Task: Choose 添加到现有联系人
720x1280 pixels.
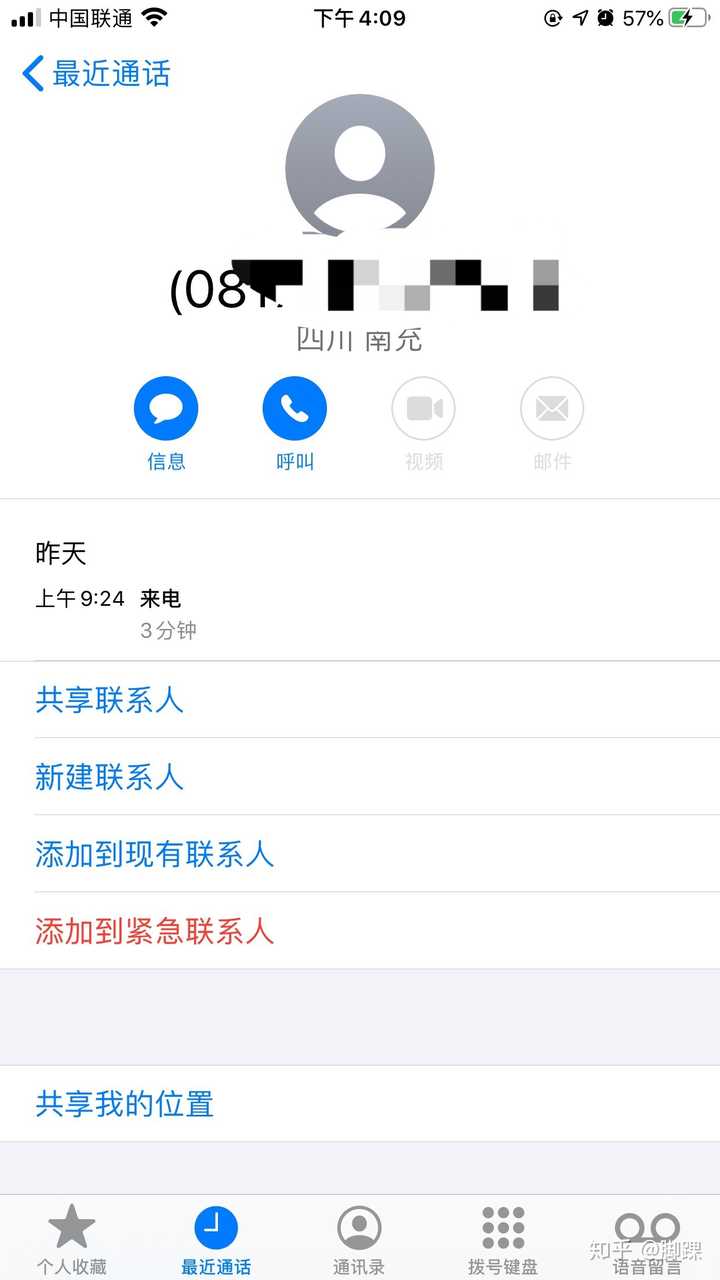Action: [154, 854]
